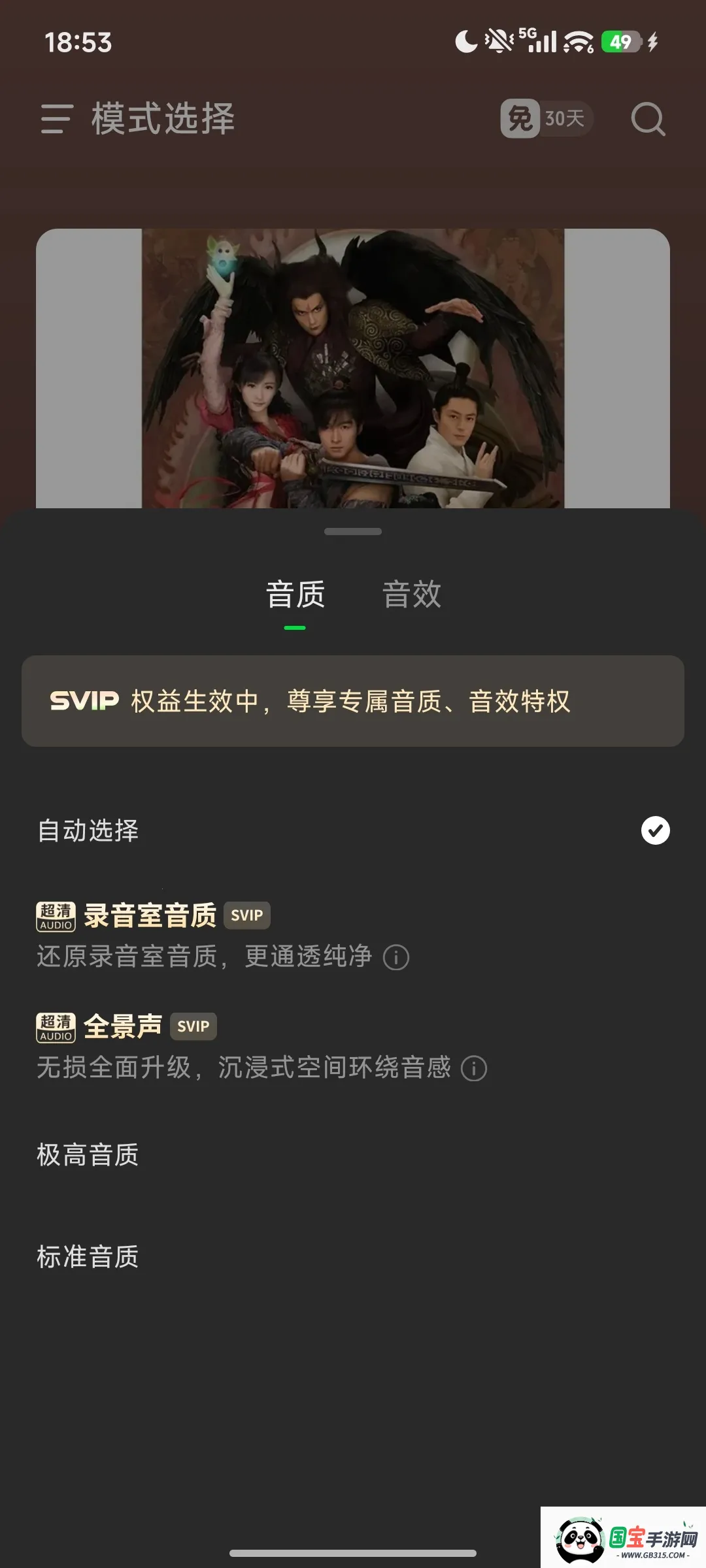The image size is (706, 1568).
Task: Toggle the 自动选择 checkmark
Action: [x=654, y=830]
